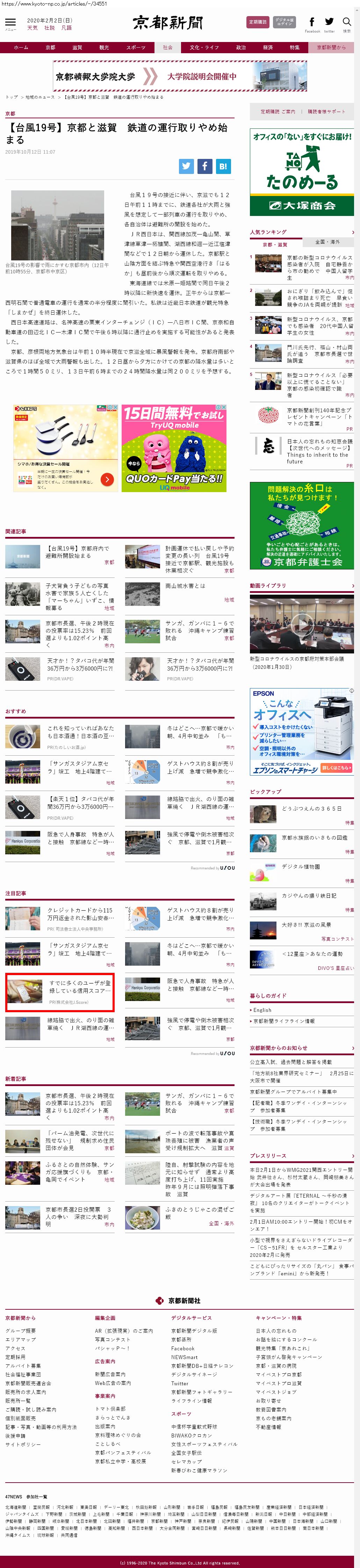
Task: Bookmark the article with Hatena B!
Action: point(223,166)
